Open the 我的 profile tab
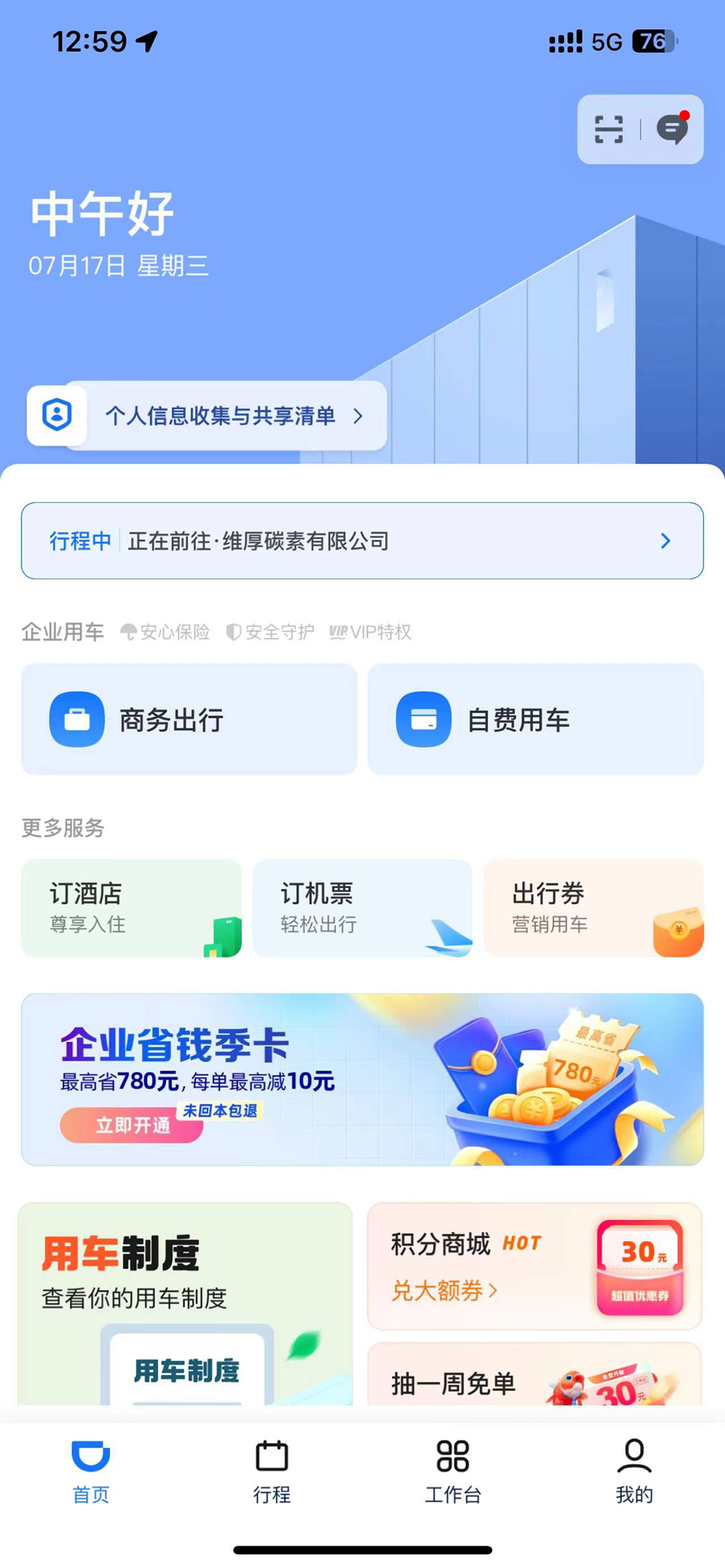 (634, 1472)
